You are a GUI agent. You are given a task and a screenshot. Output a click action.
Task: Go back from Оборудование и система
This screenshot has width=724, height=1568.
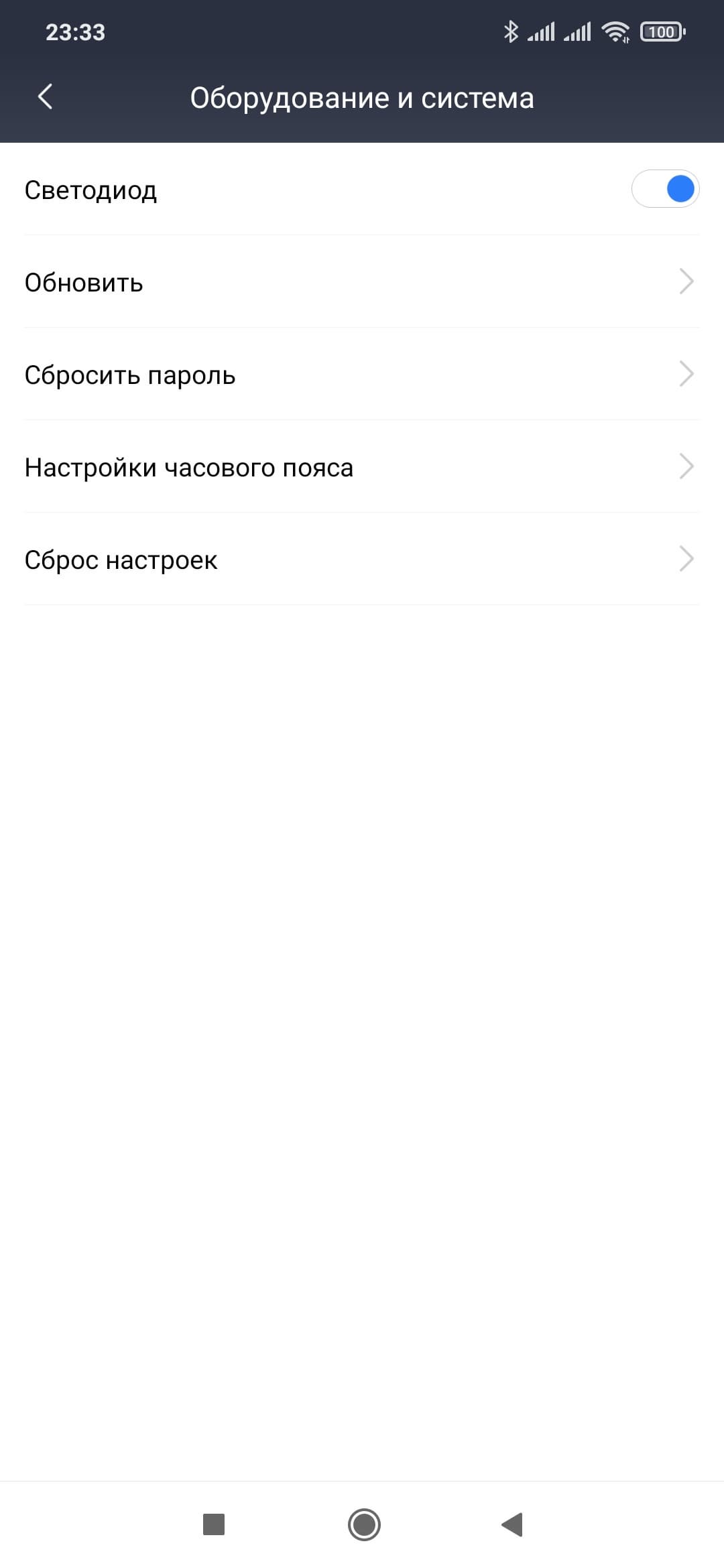pyautogui.click(x=46, y=97)
